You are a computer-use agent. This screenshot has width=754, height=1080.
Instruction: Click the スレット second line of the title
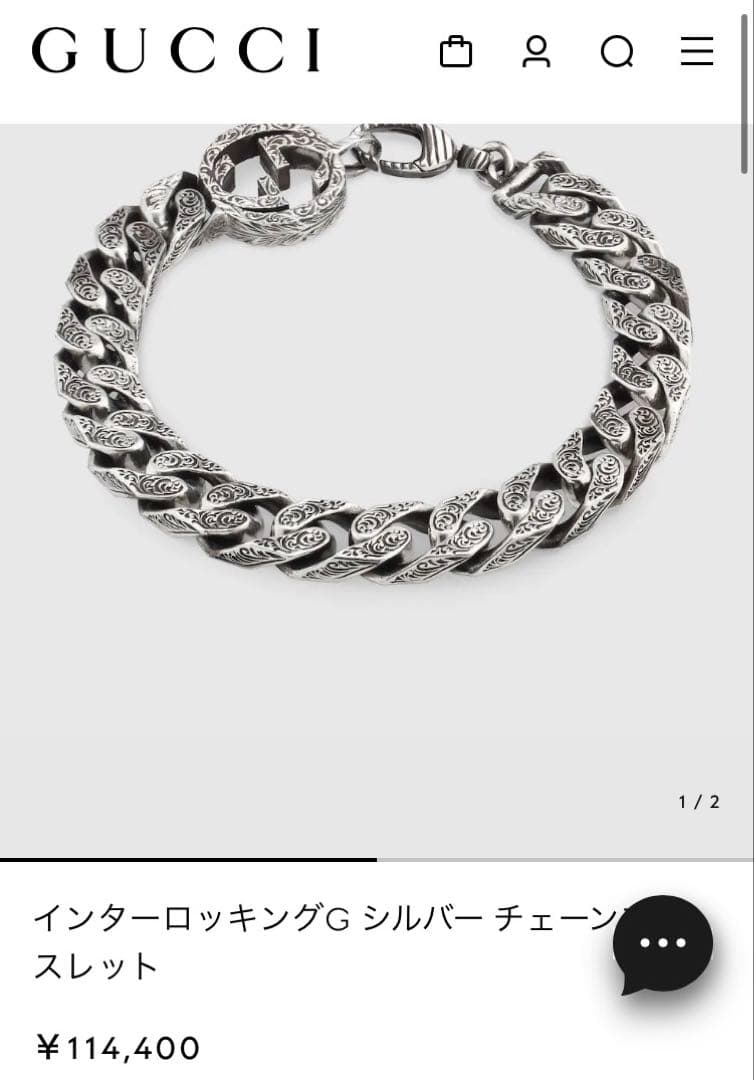tap(88, 966)
